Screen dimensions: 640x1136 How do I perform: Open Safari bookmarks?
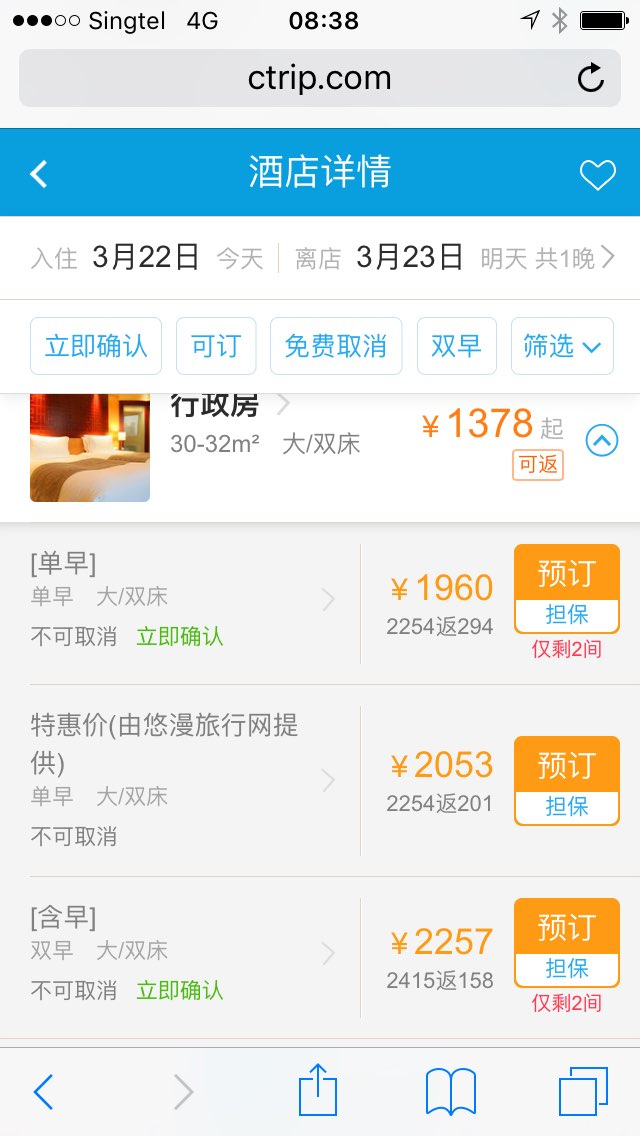pyautogui.click(x=450, y=1090)
